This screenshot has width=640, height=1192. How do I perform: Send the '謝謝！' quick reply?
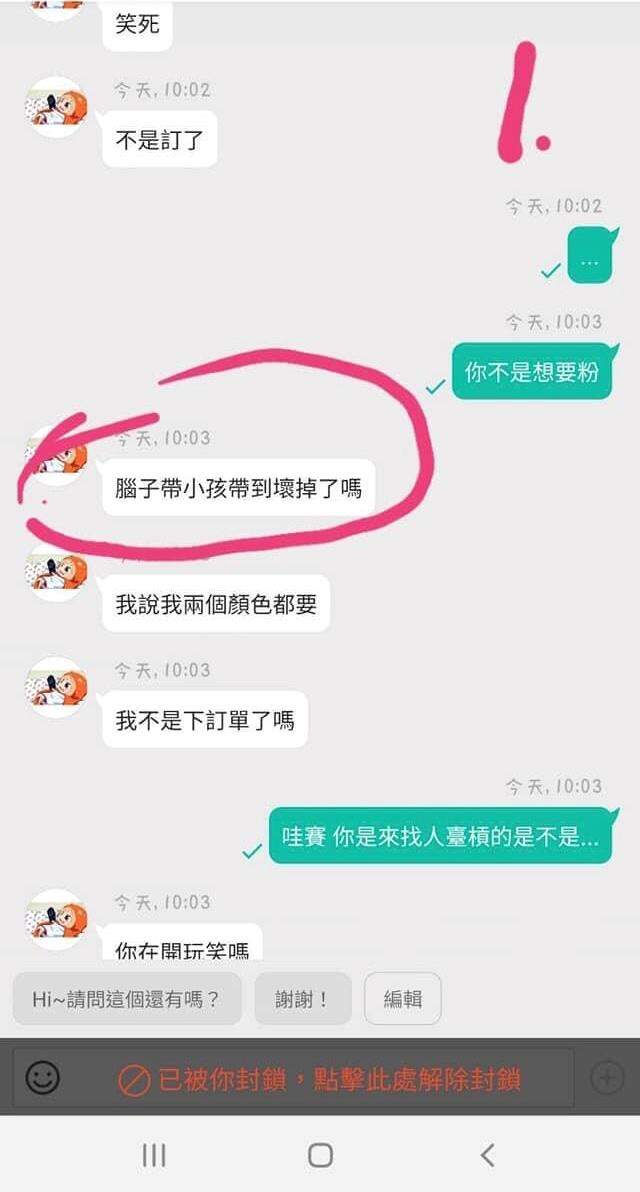302,998
